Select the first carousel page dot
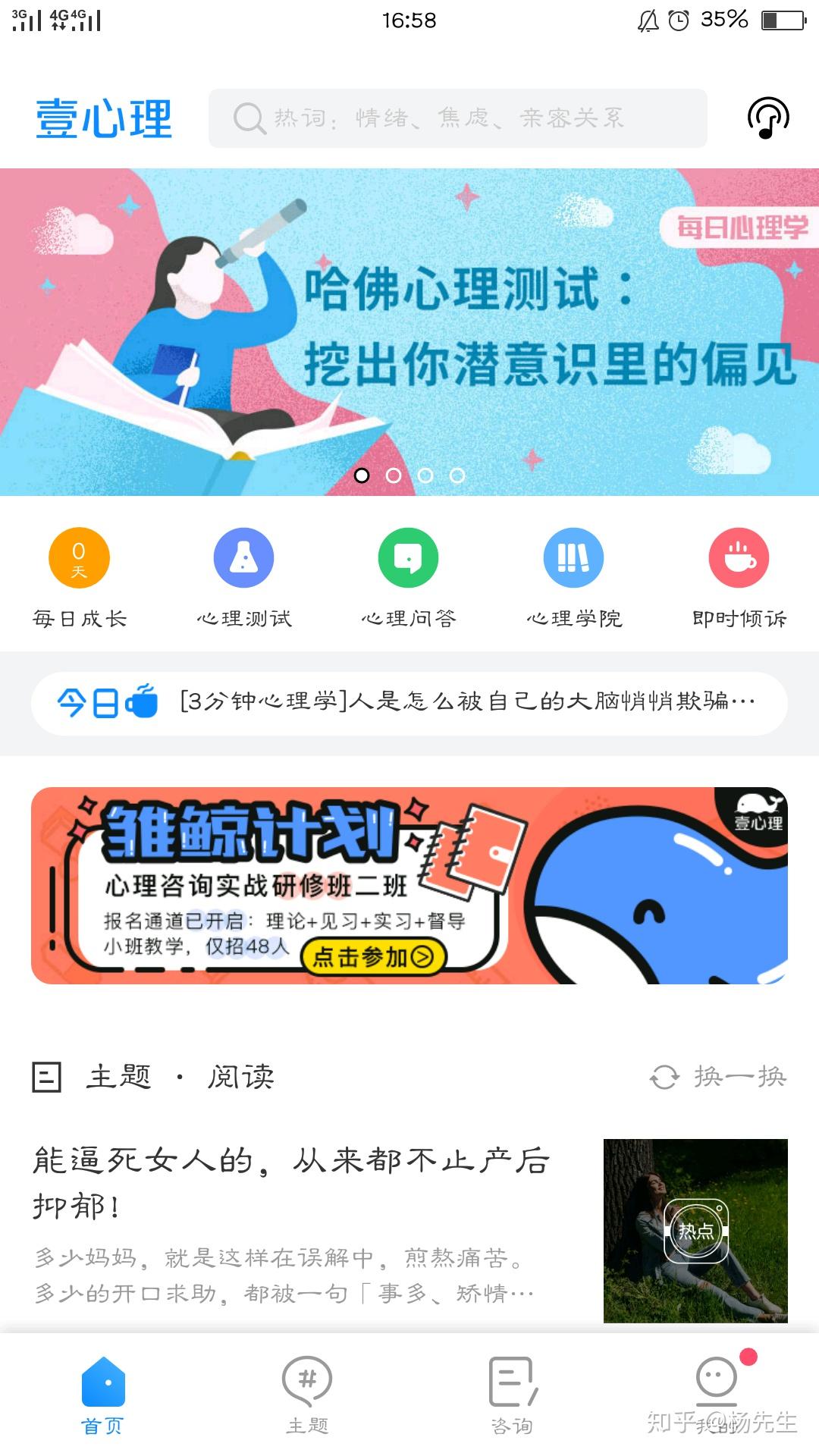The width and height of the screenshot is (819, 1456). (362, 475)
